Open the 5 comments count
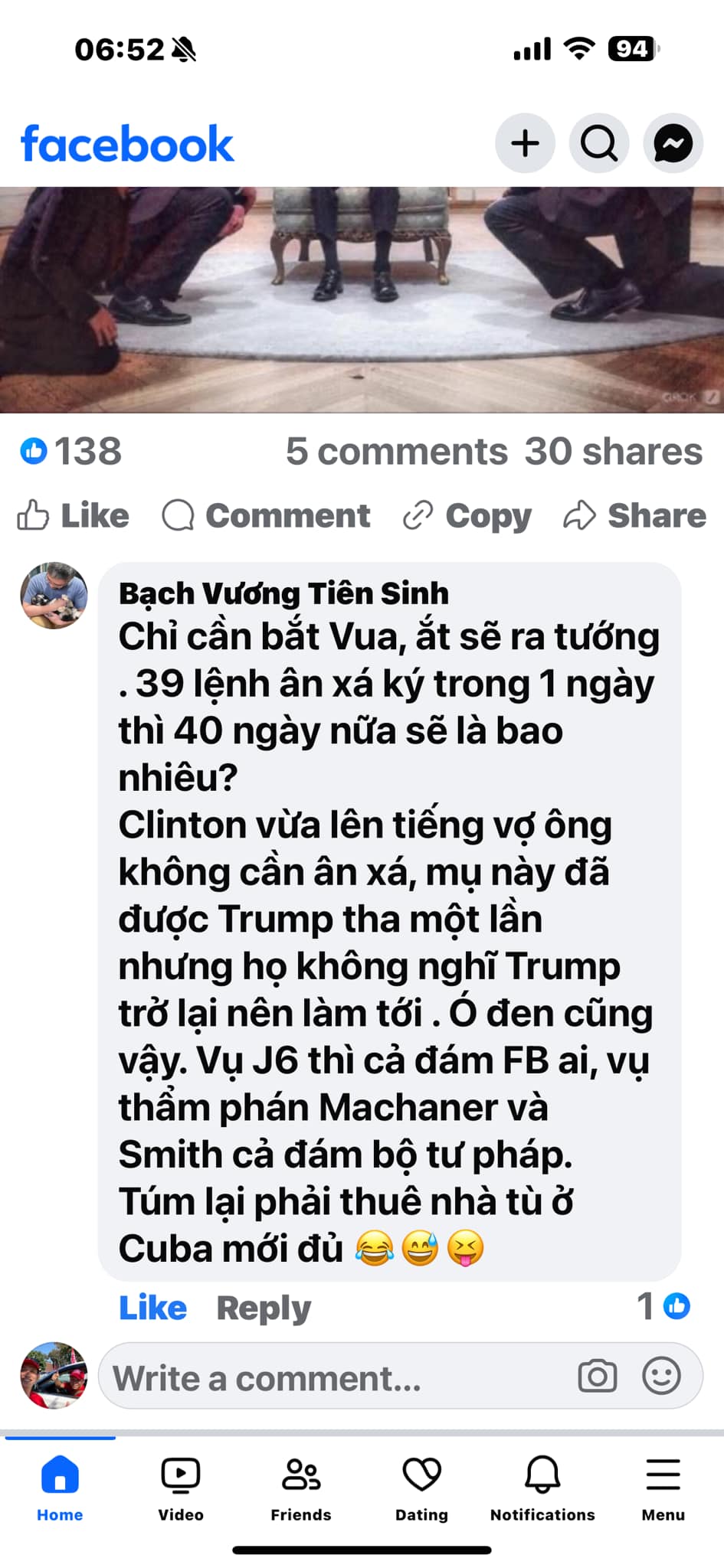 click(396, 451)
